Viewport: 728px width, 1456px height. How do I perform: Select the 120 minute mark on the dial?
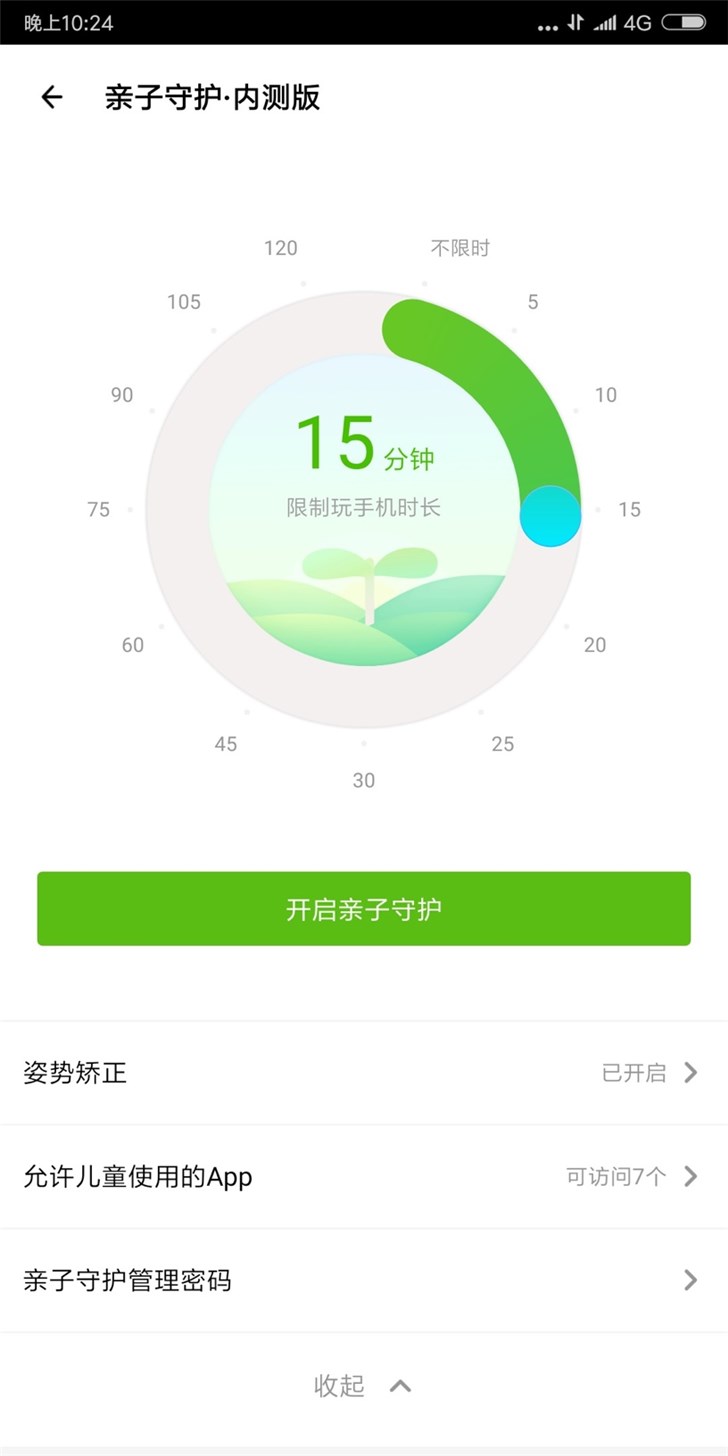pos(281,247)
